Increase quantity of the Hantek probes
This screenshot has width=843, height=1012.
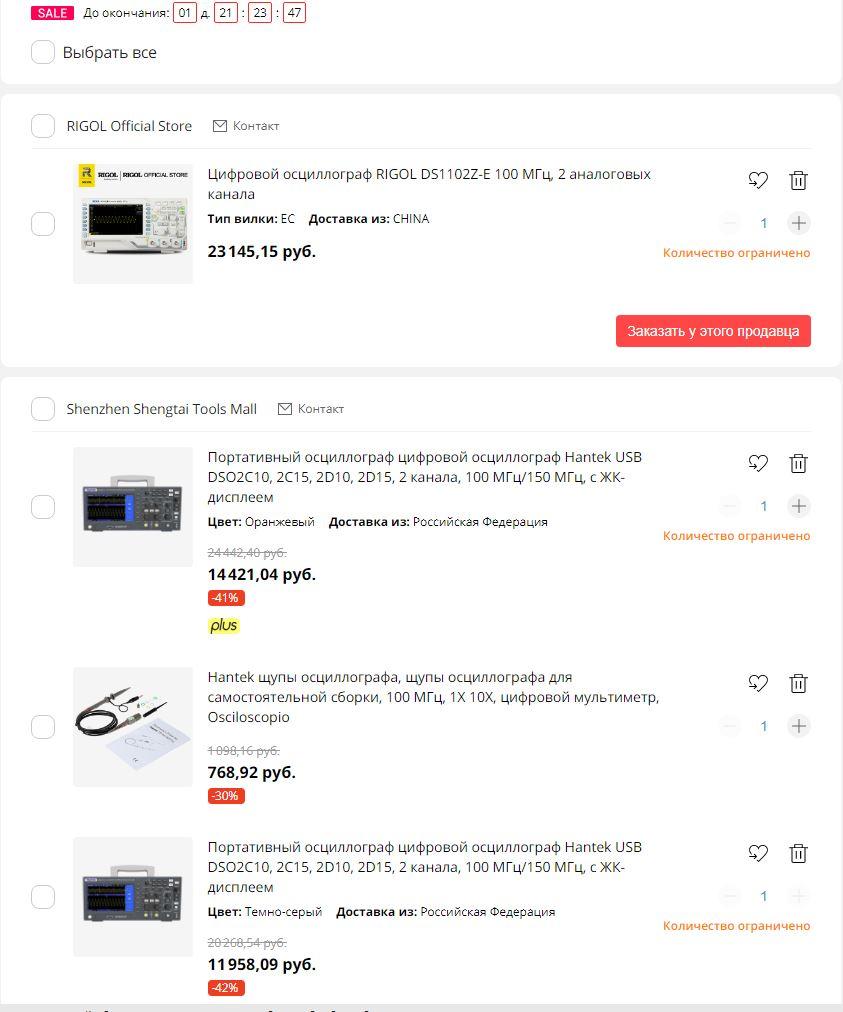[x=798, y=726]
